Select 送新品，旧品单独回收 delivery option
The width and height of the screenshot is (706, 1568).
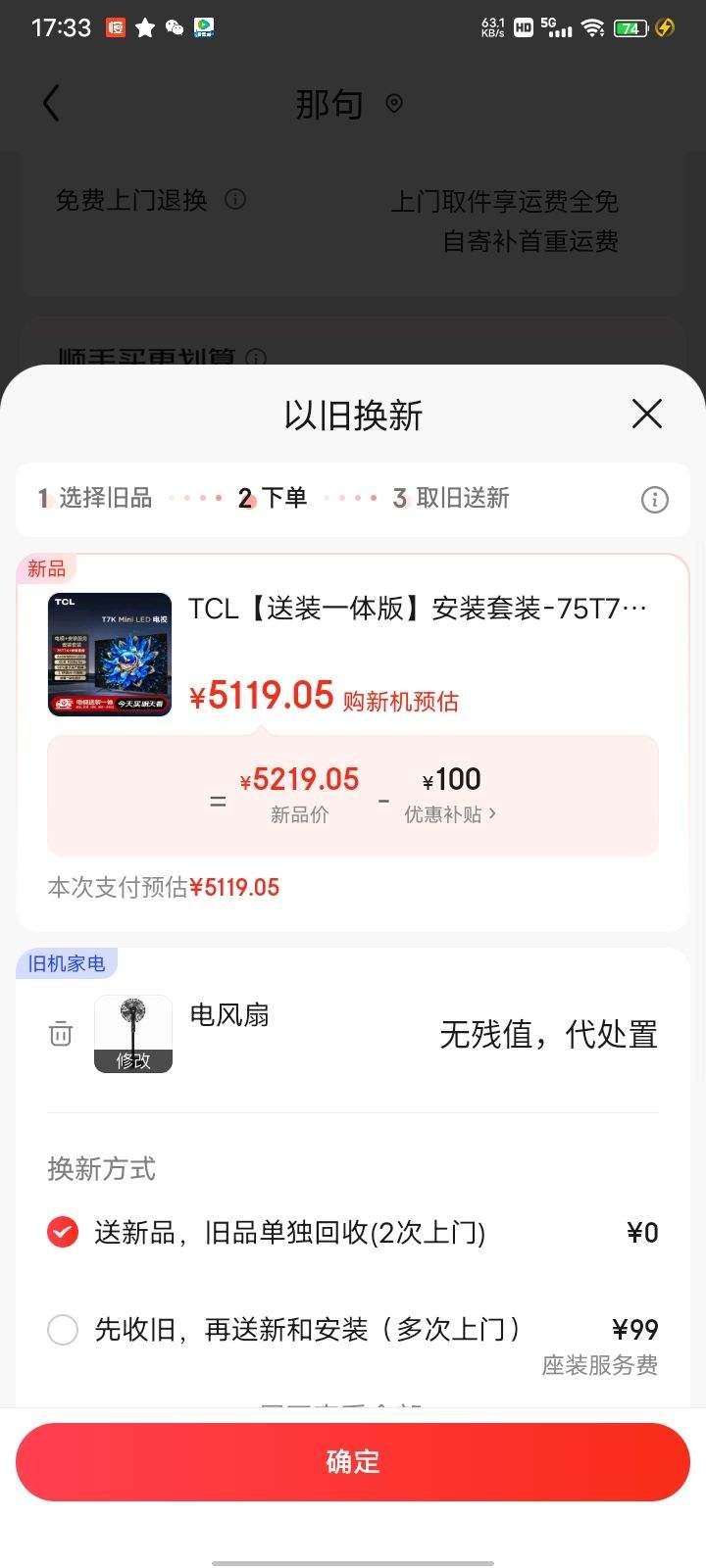click(63, 1232)
